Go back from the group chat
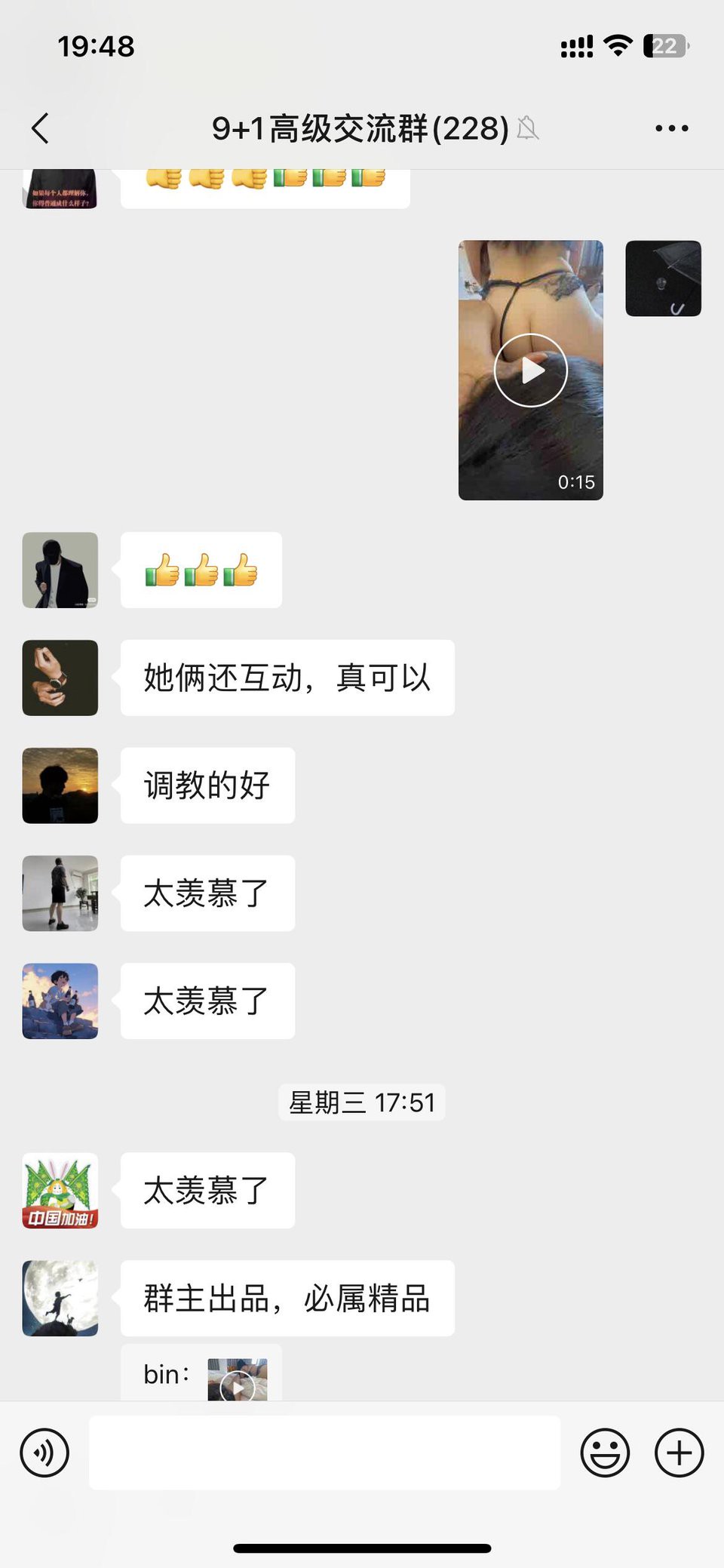The width and height of the screenshot is (724, 1568). pos(41,128)
